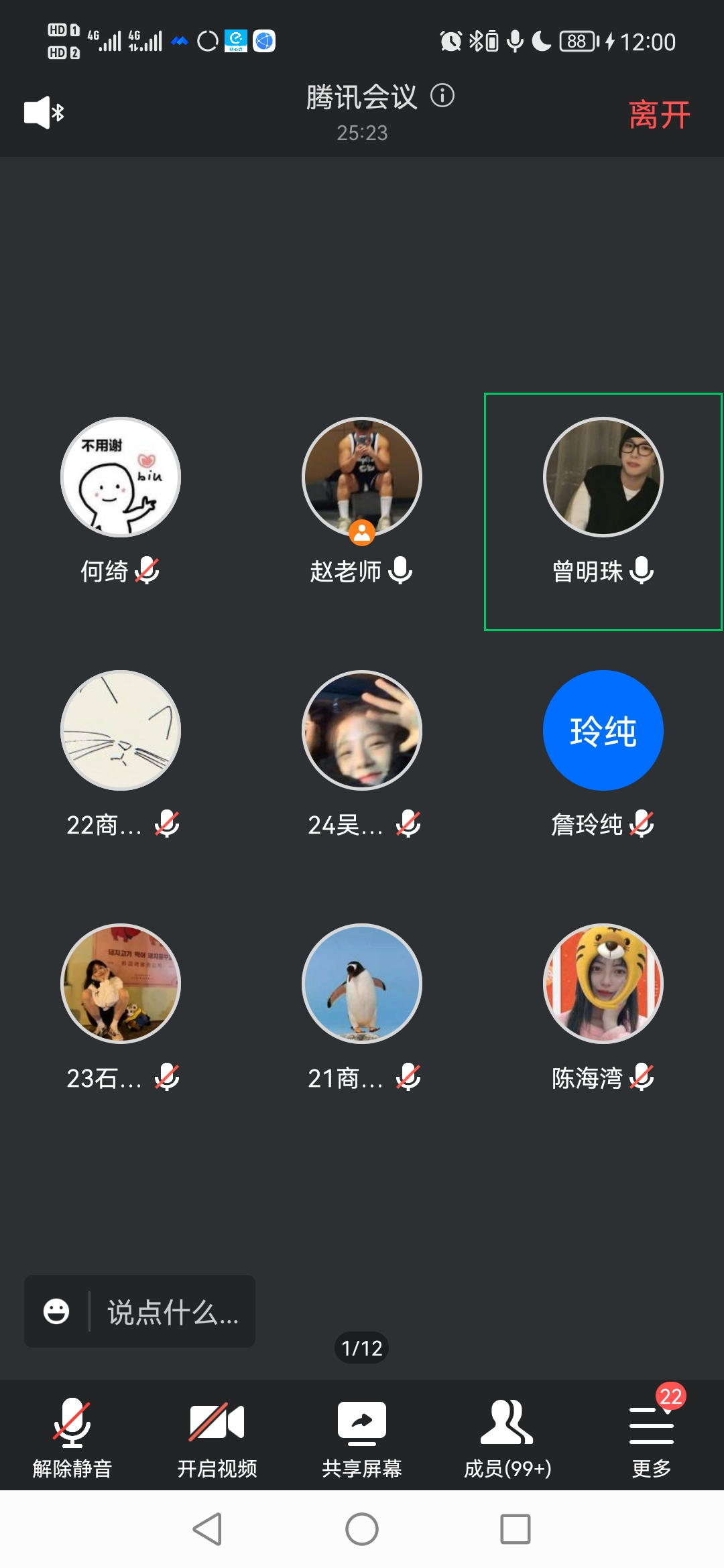Image resolution: width=724 pixels, height=1568 pixels.
Task: Select participant 曾明珠
Action: click(603, 478)
